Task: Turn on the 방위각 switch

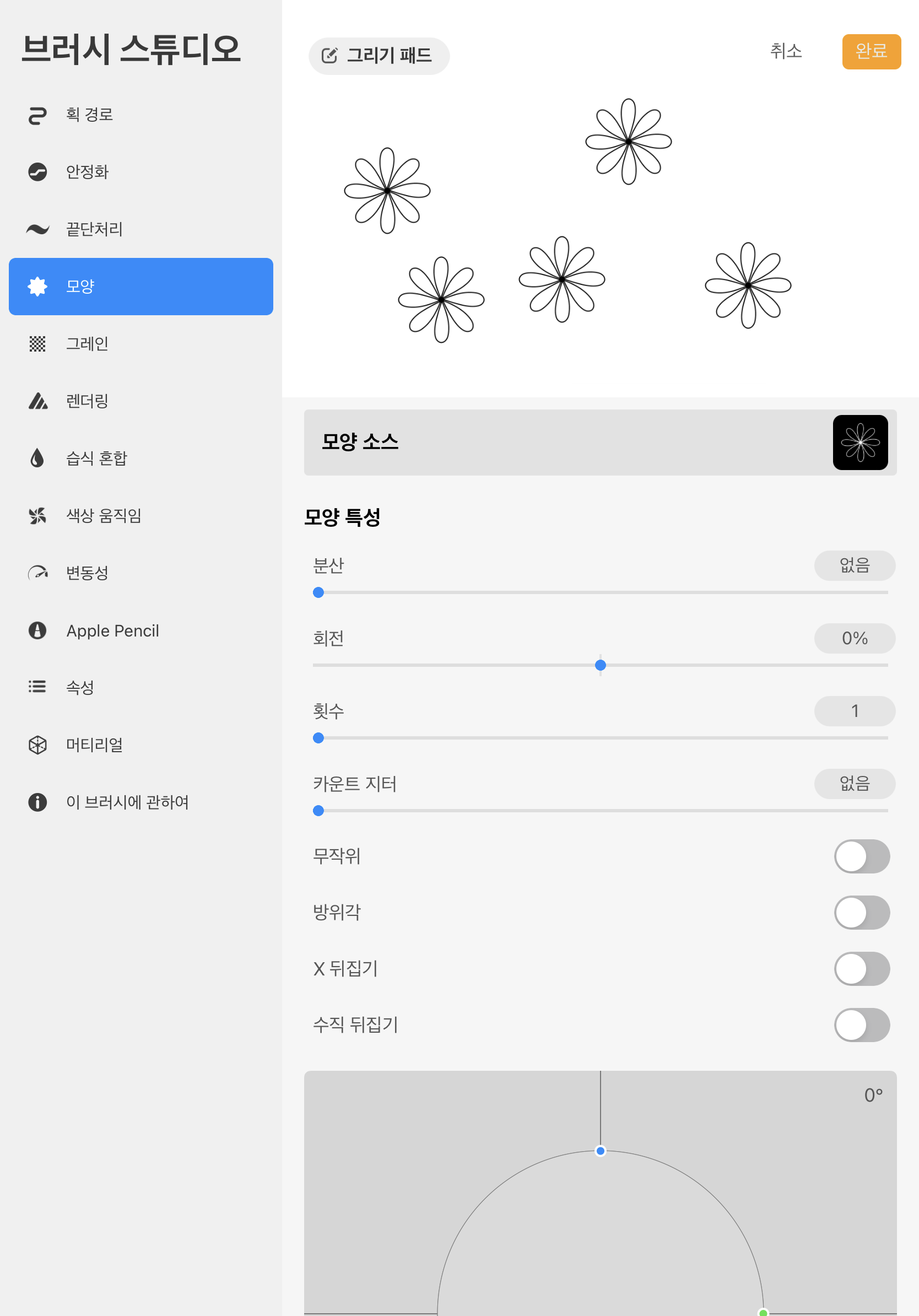Action: click(862, 913)
